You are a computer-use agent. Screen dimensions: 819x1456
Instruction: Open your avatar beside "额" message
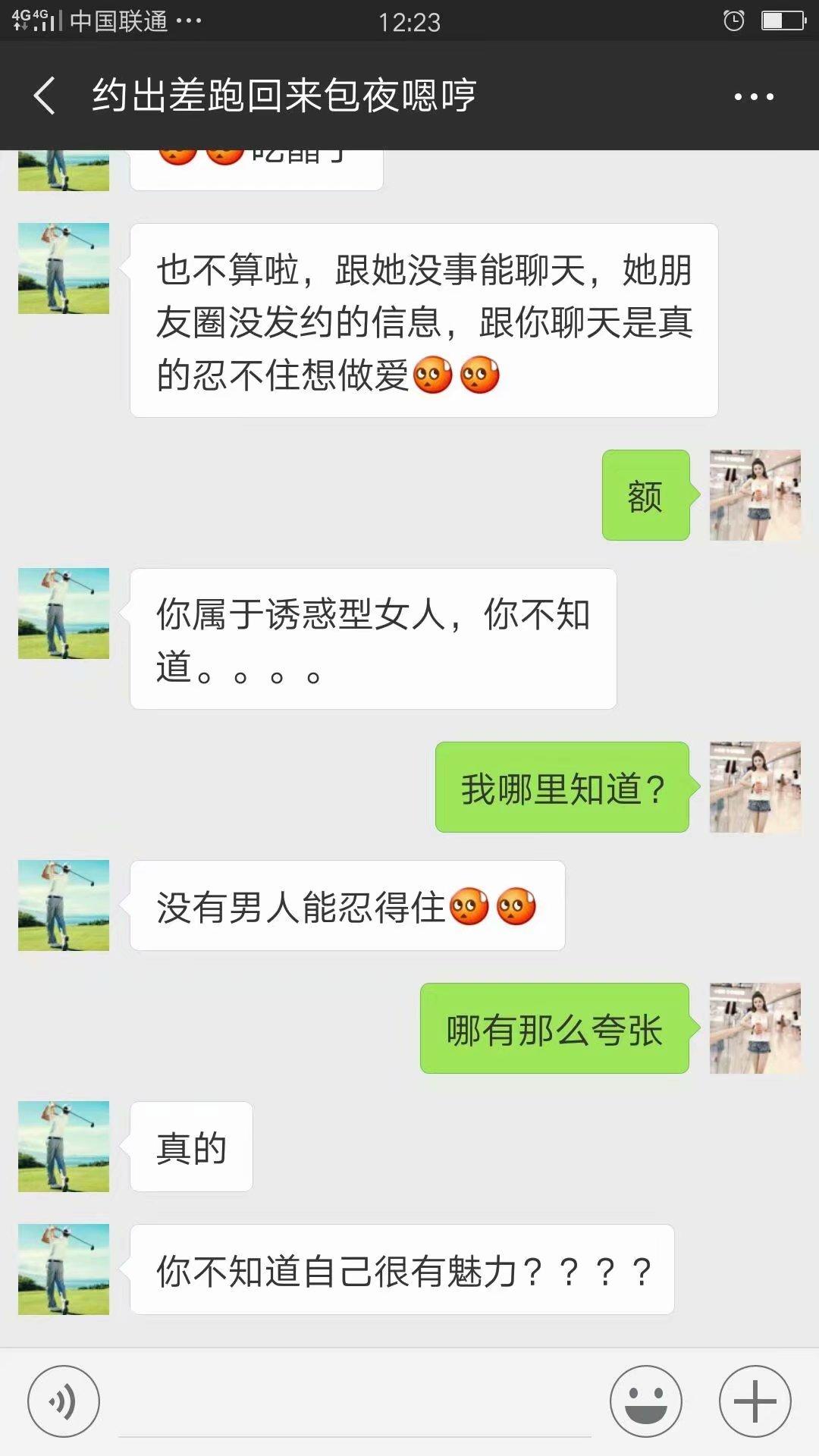pos(755,495)
